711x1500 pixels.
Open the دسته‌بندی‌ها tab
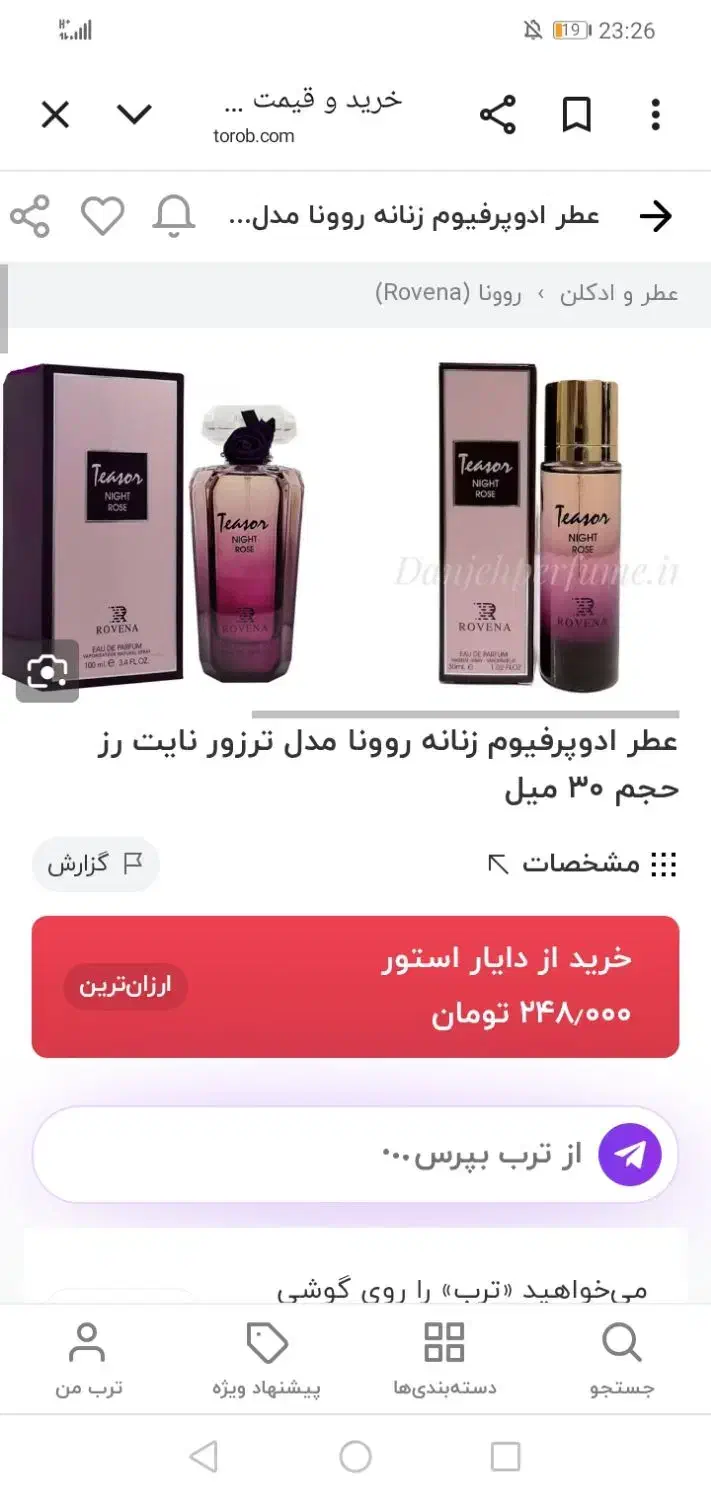[x=444, y=1360]
